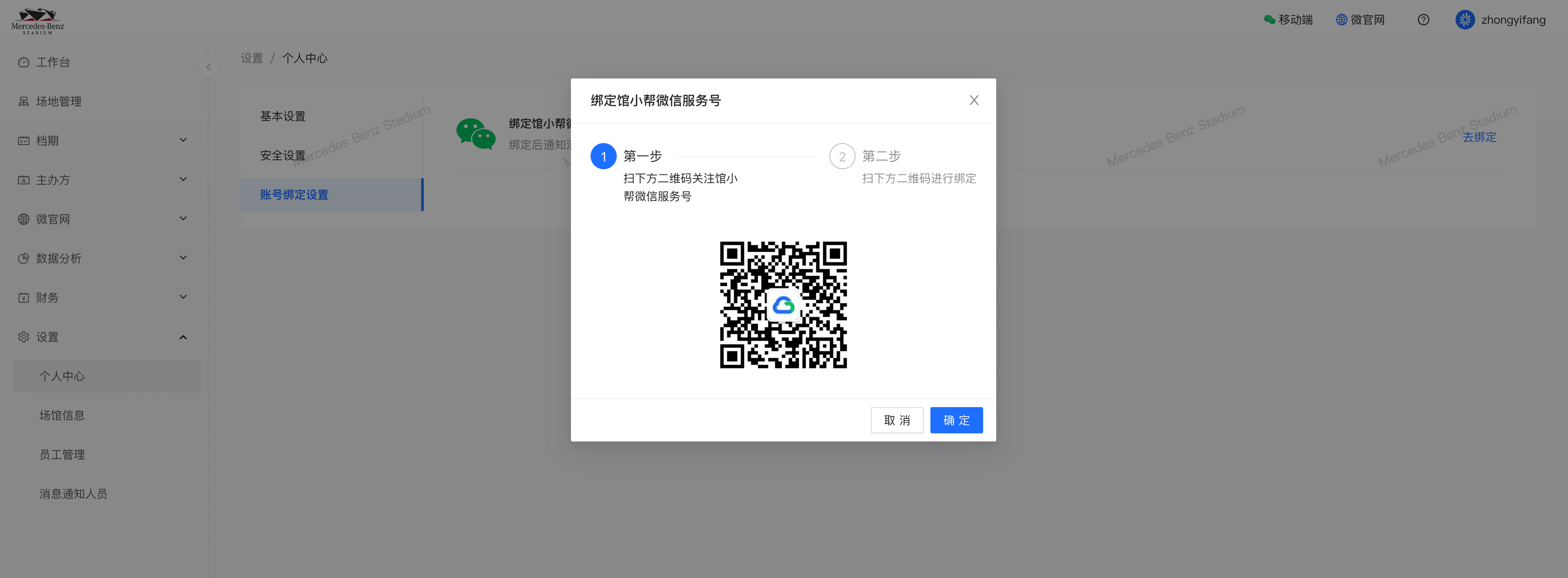The width and height of the screenshot is (1568, 578).
Task: Open 场馆信息 venue info page
Action: 62,416
